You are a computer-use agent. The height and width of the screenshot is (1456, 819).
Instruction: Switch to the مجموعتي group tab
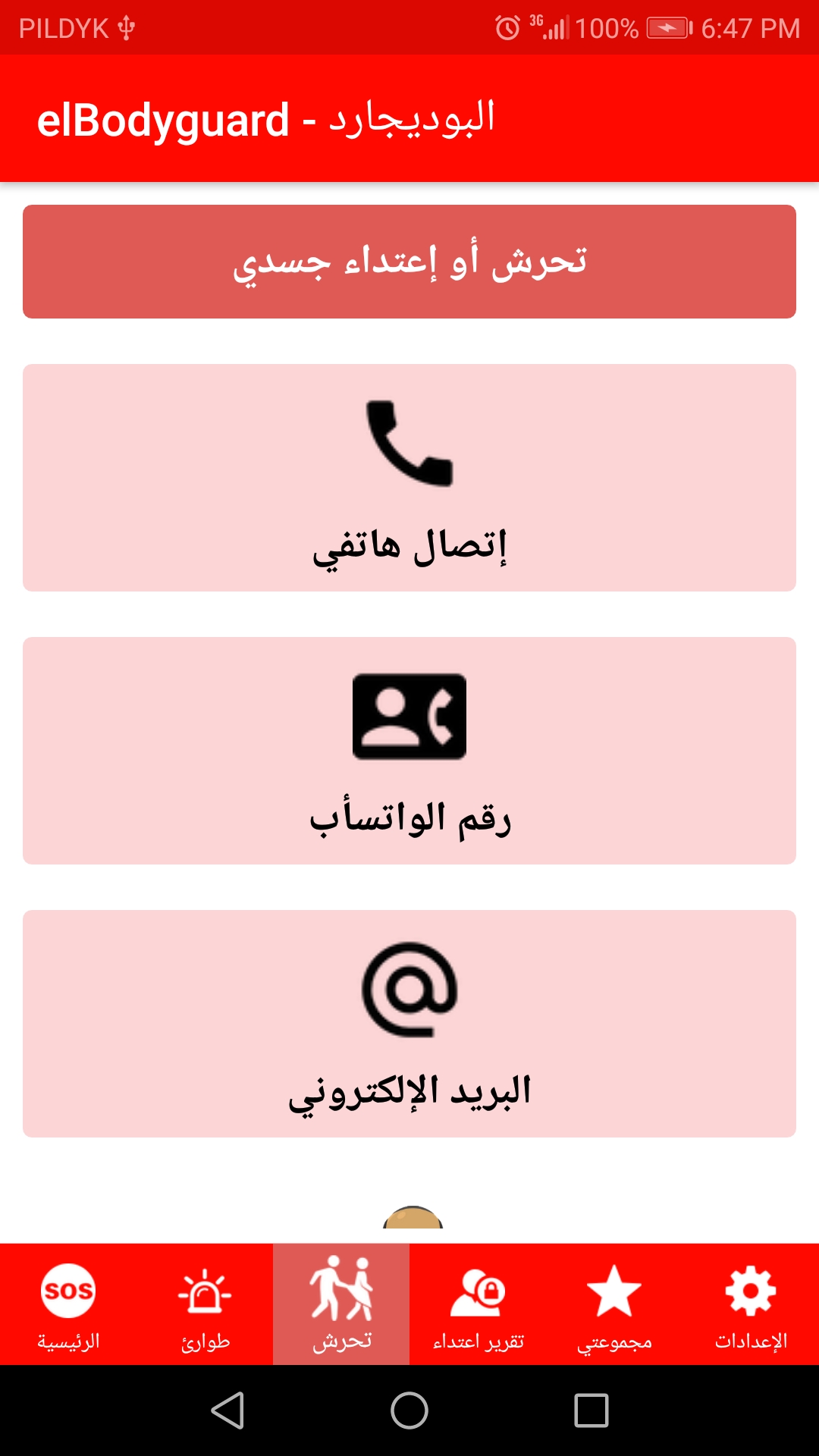[614, 1304]
